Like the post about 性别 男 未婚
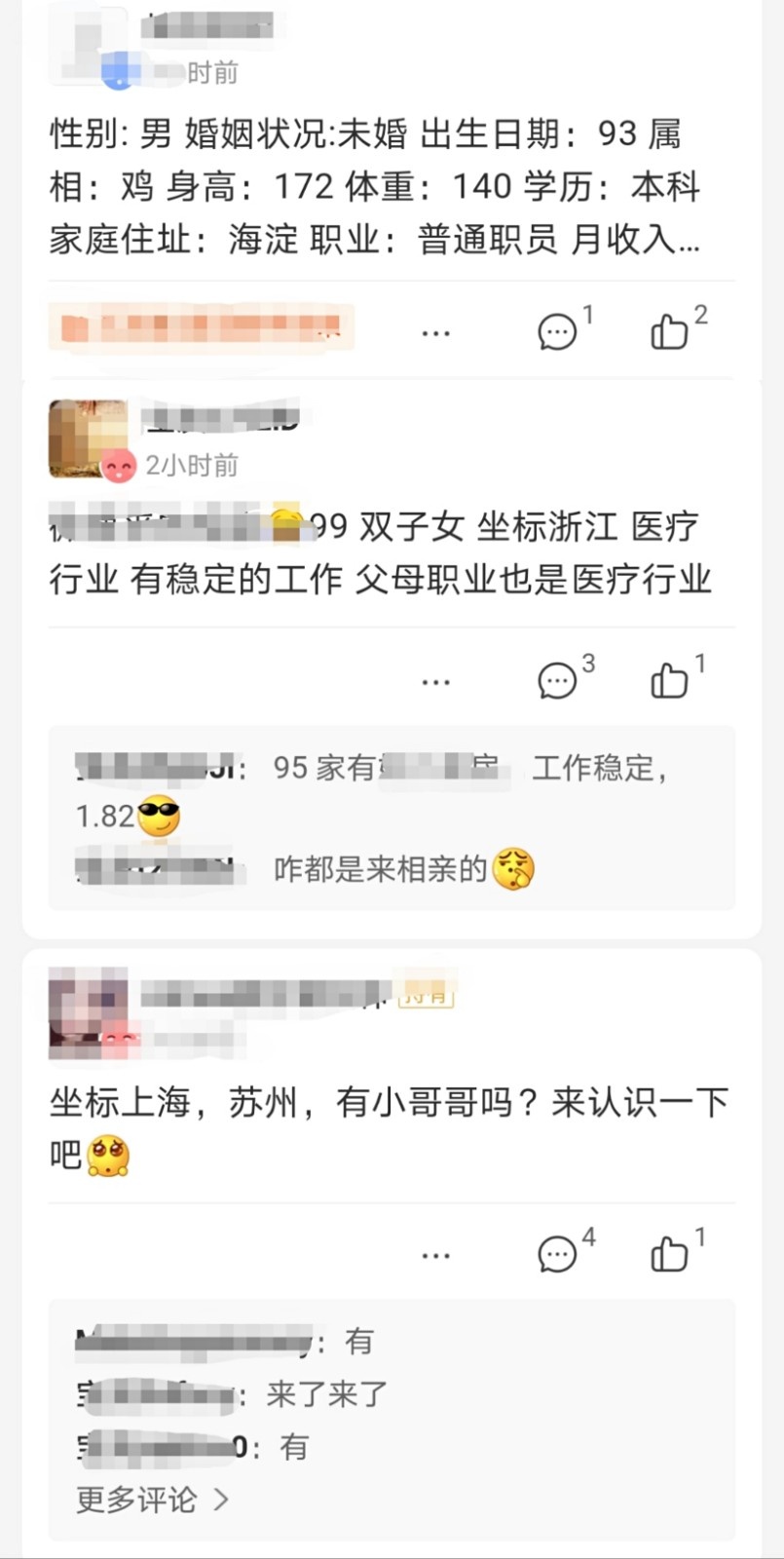Image resolution: width=784 pixels, height=1559 pixels. point(671,332)
